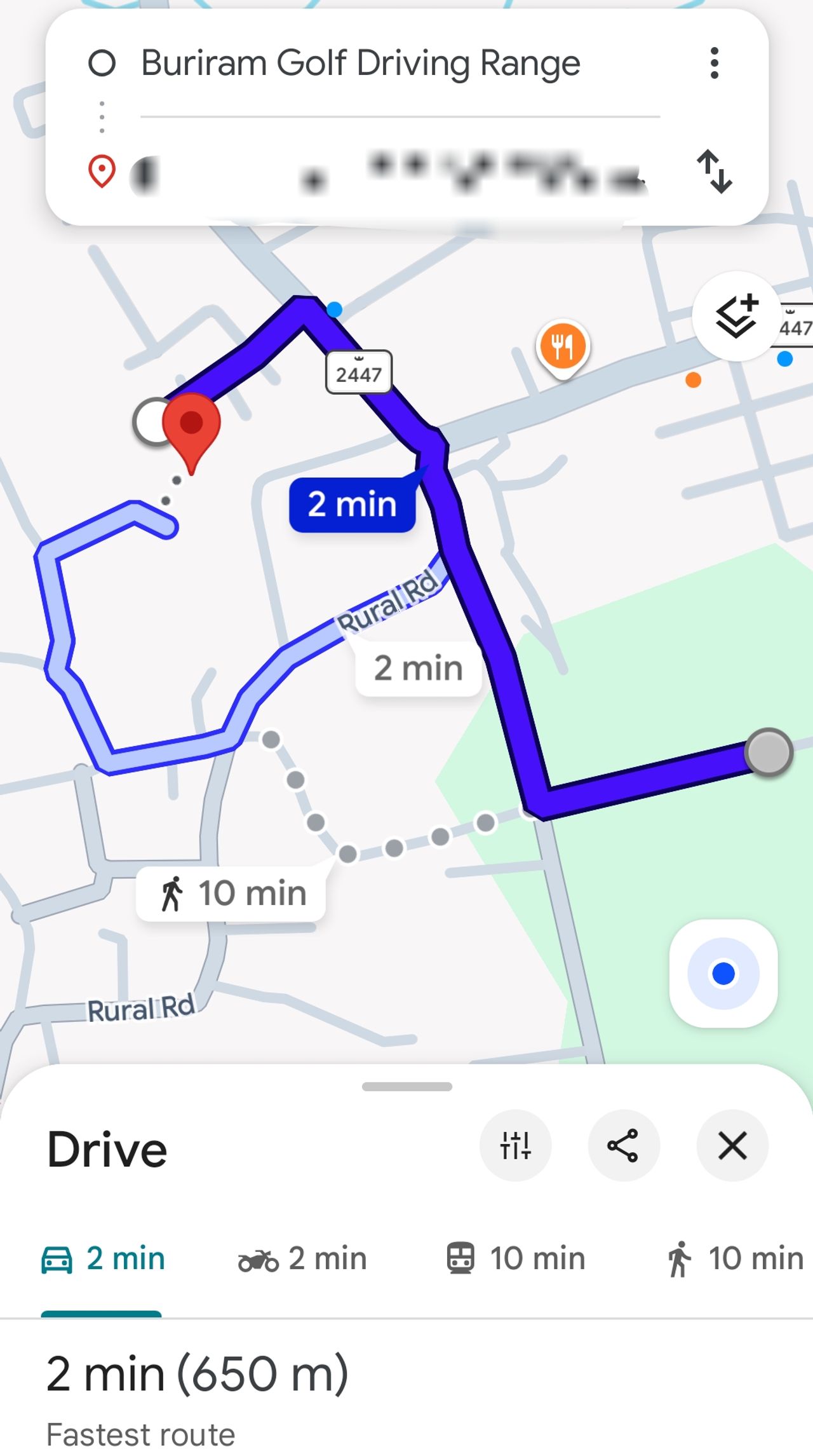Screen dimensions: 813x1456
Task: Open the map layers button
Action: 736,316
